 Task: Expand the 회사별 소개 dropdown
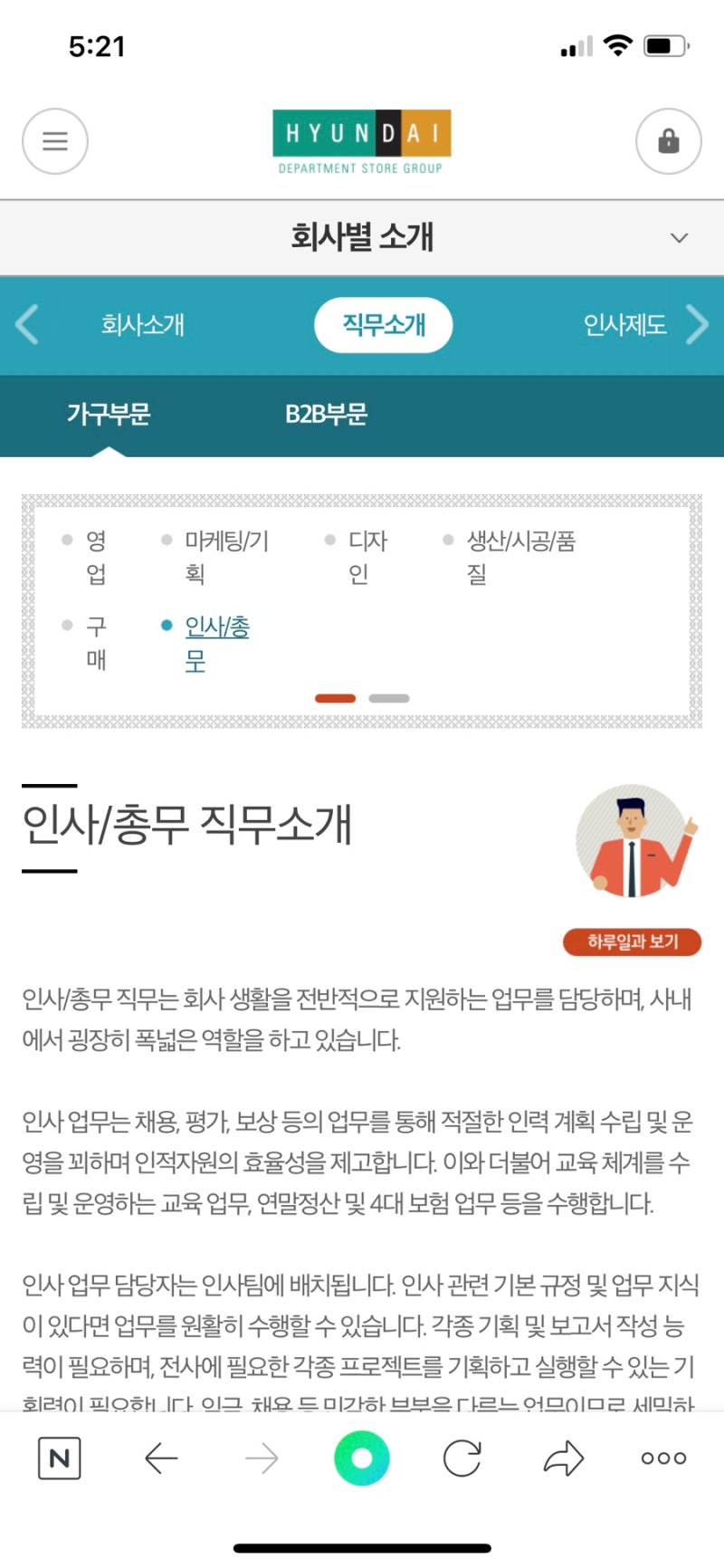[679, 238]
